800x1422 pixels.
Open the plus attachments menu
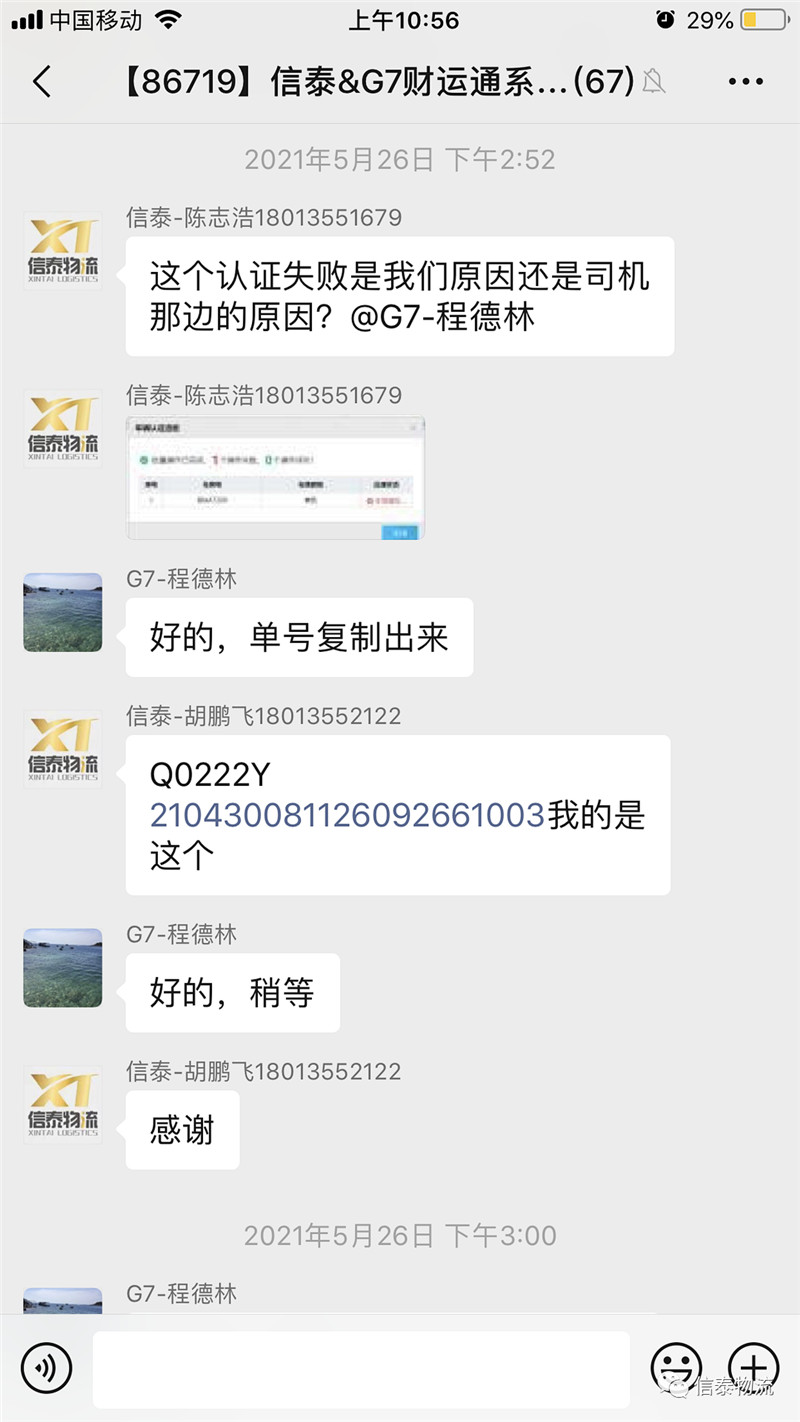point(753,1367)
